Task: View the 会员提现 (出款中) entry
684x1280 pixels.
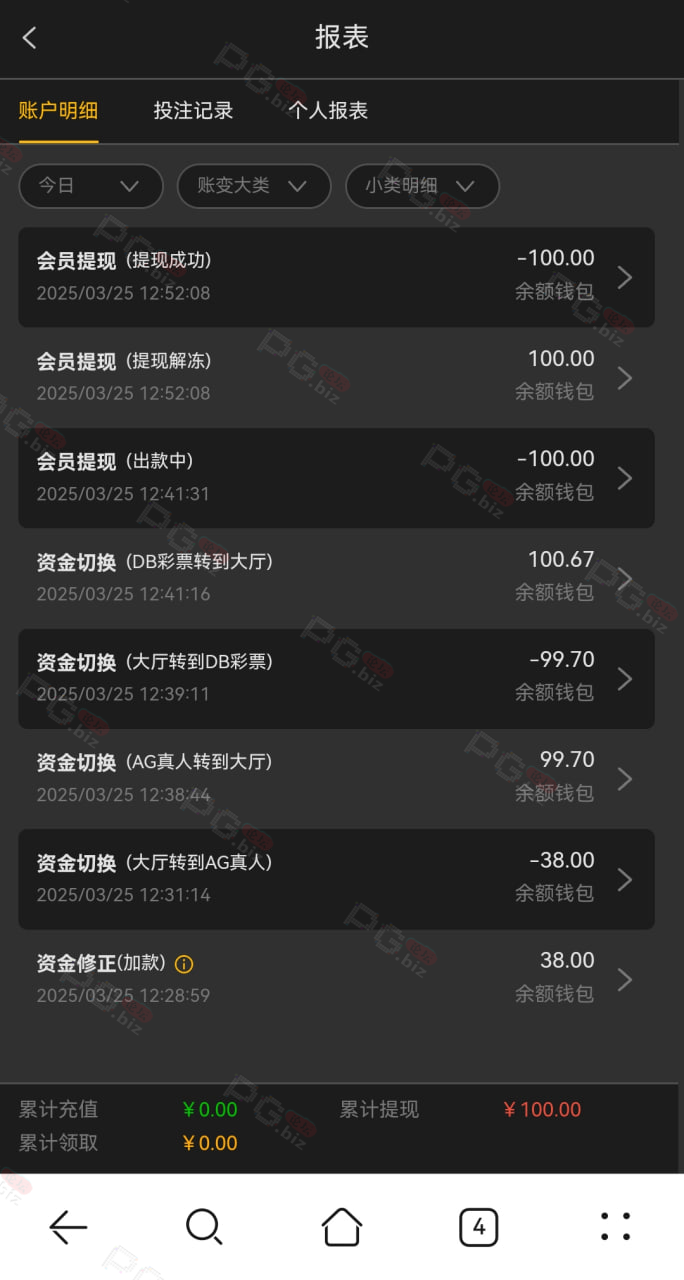Action: click(x=336, y=478)
